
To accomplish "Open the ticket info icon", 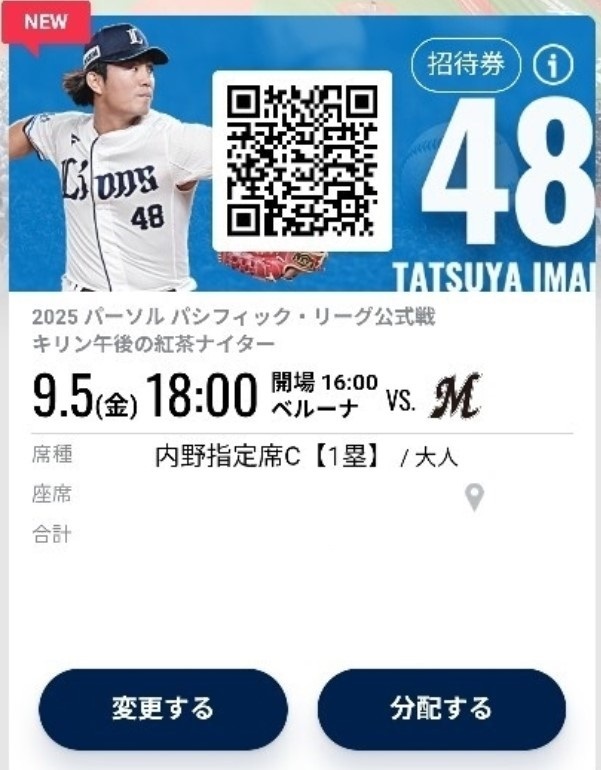I will (x=551, y=66).
